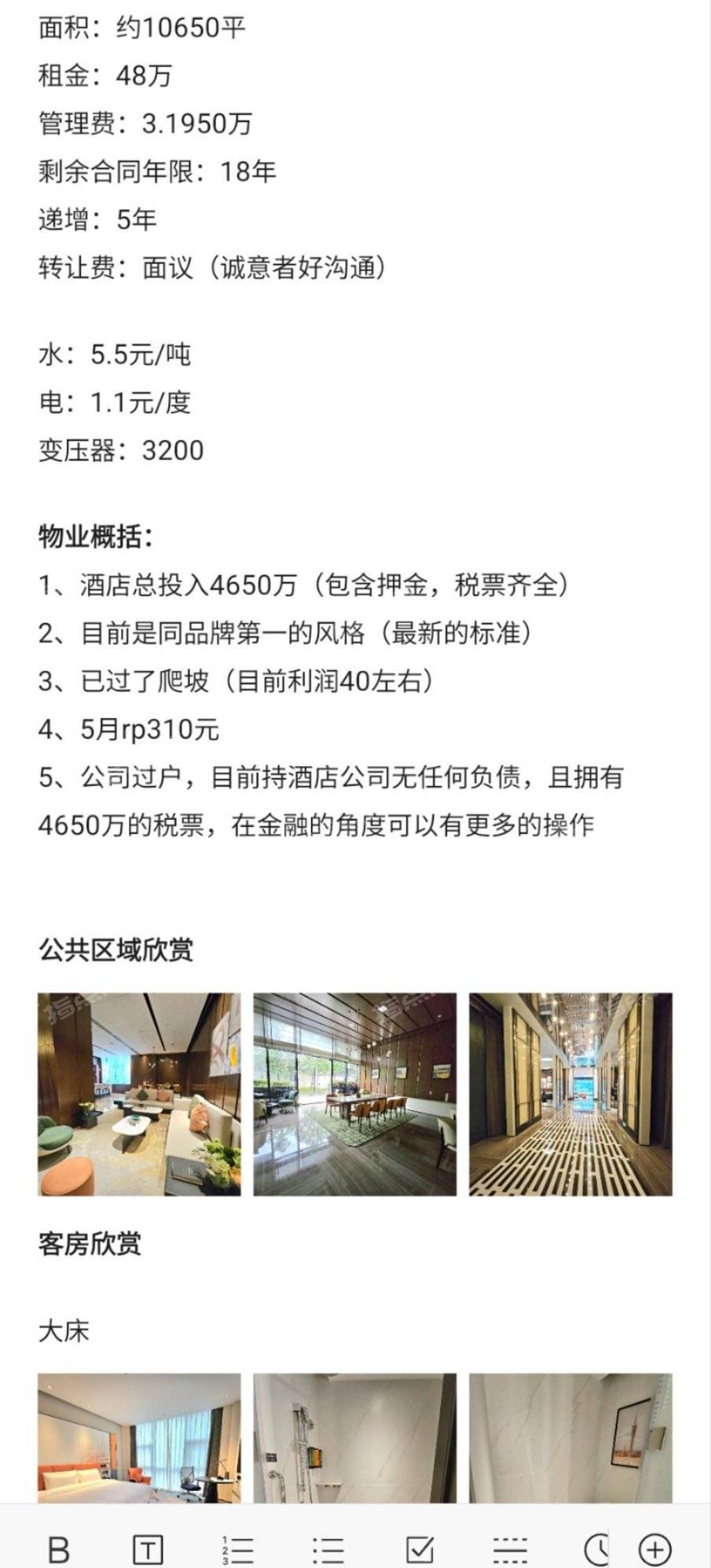
Task: Add a checkbox to-do item
Action: [419, 1549]
